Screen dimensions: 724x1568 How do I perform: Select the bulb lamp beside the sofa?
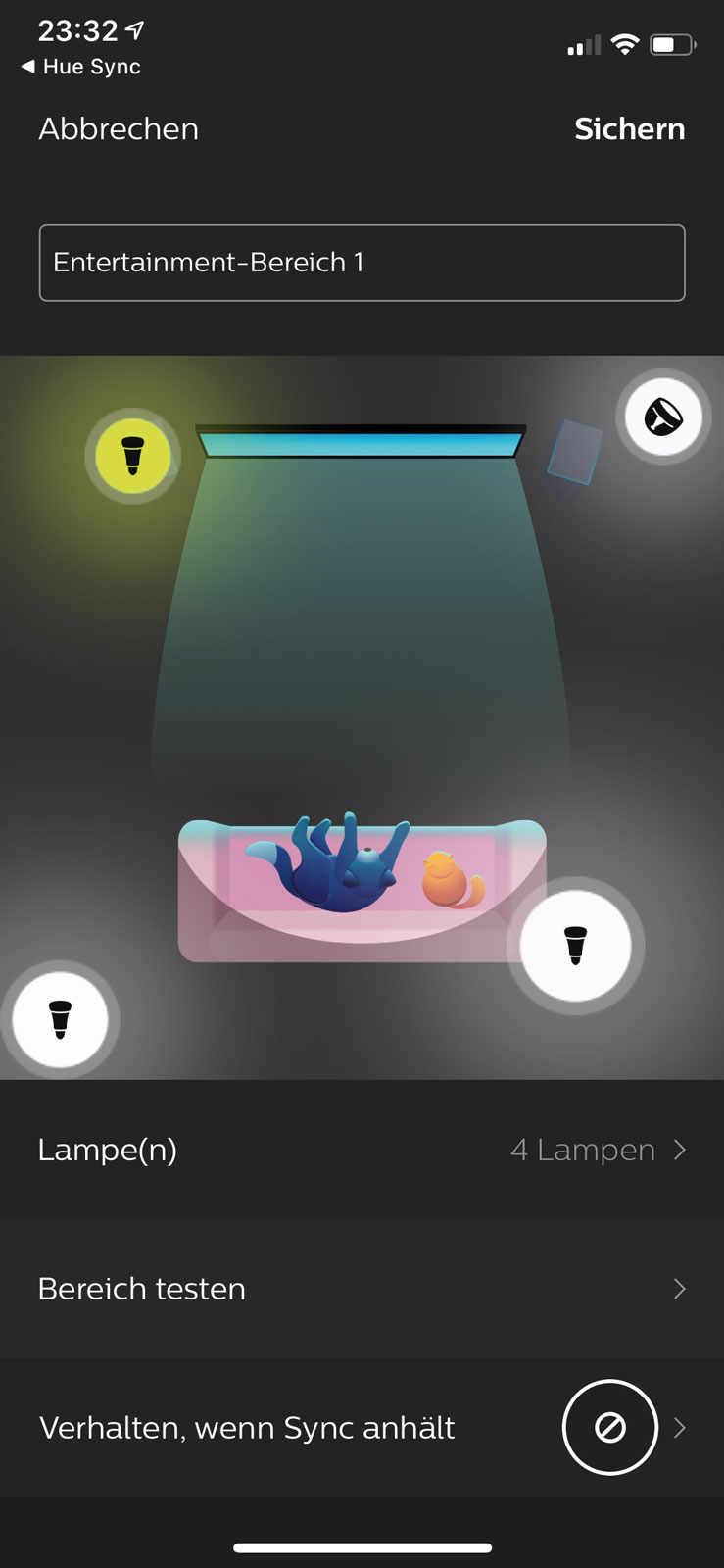[x=575, y=946]
